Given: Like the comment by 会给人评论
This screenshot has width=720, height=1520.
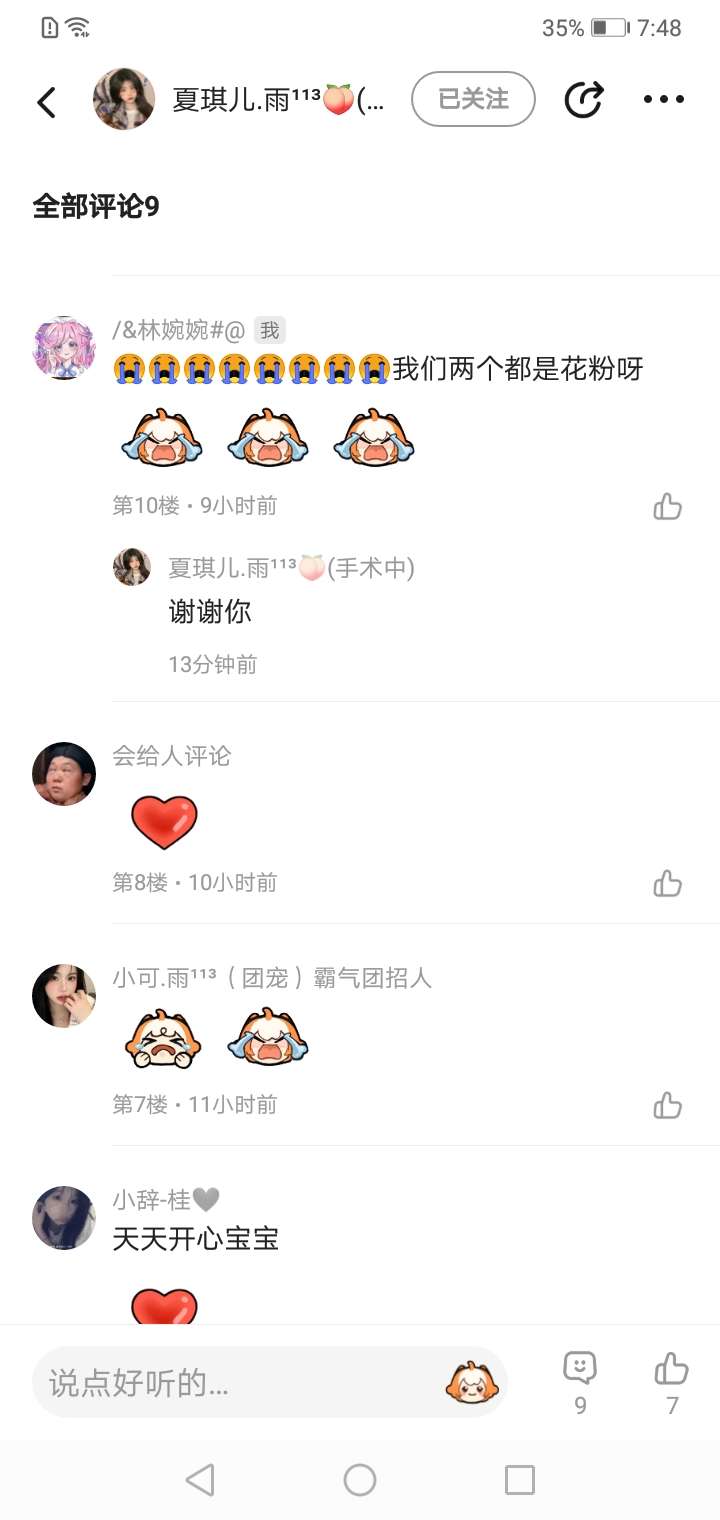Looking at the screenshot, I should 667,884.
